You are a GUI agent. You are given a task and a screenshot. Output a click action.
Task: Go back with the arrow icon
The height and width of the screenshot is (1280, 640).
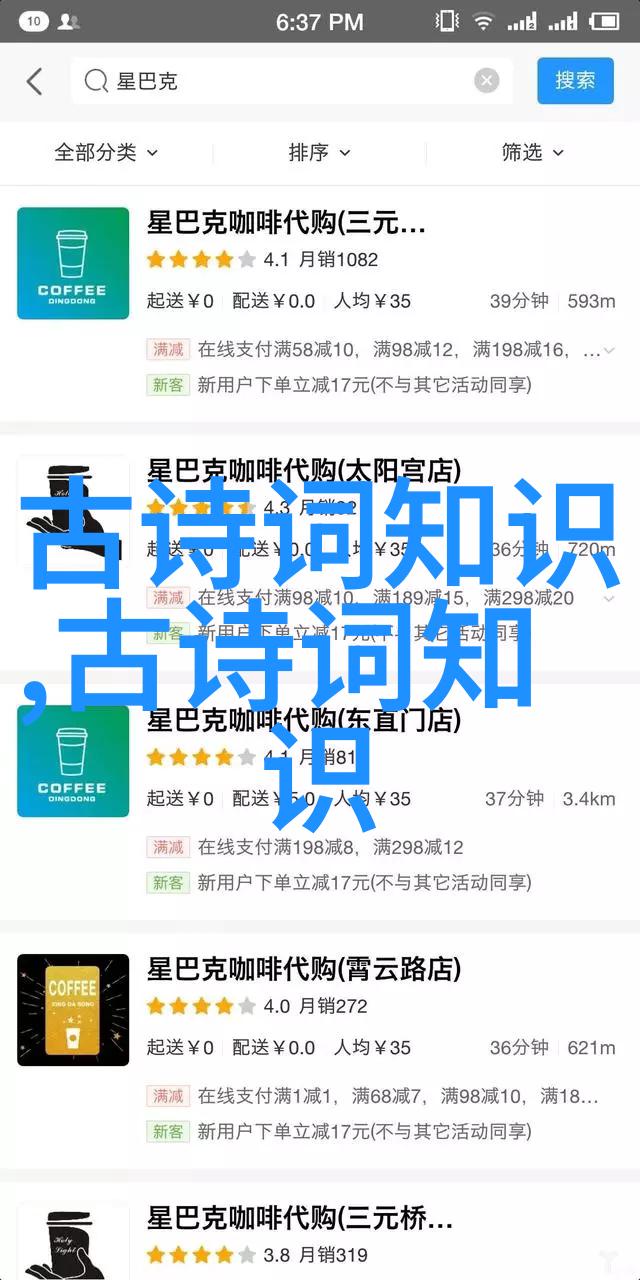(34, 81)
